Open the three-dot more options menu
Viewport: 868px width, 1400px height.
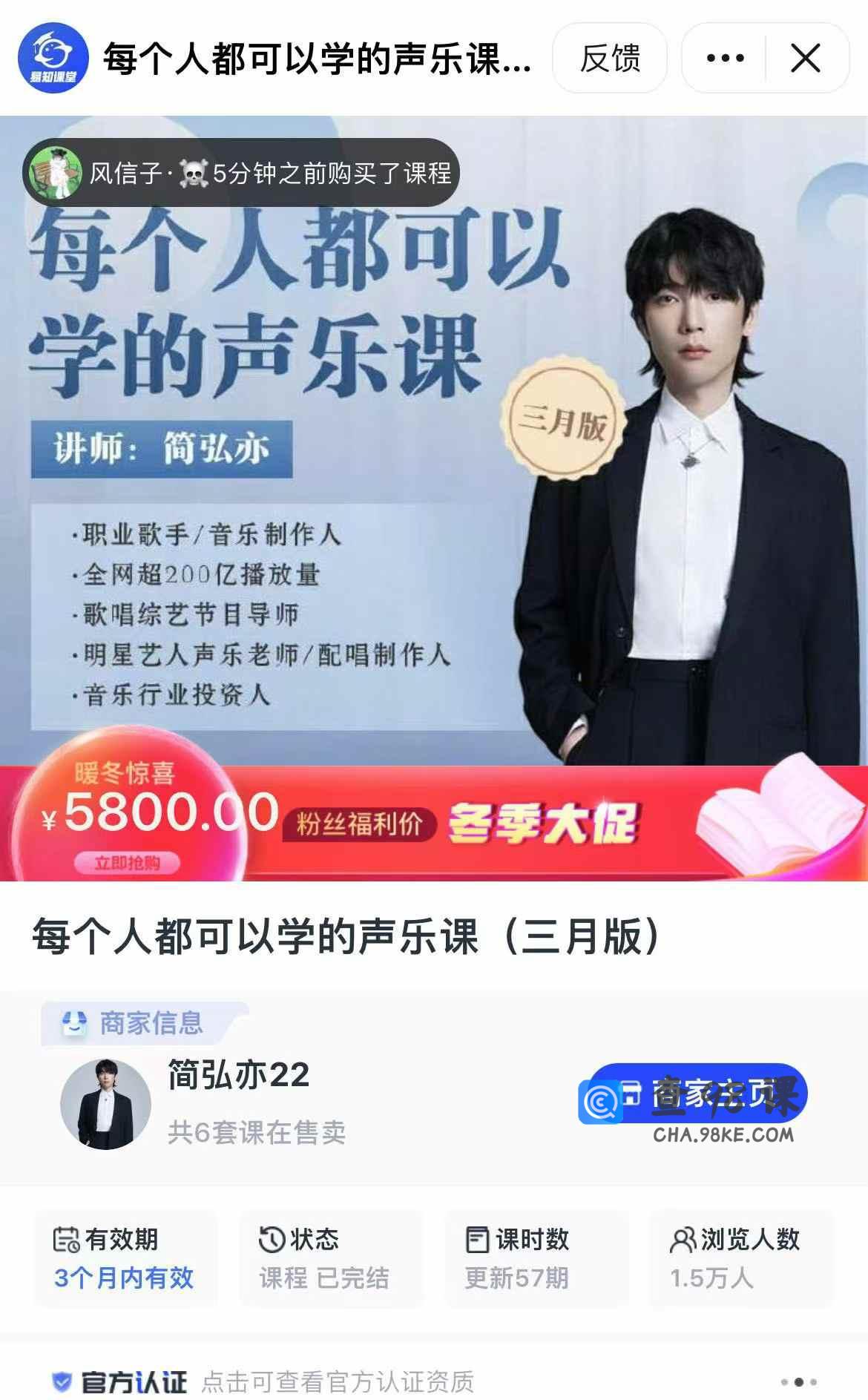[725, 58]
